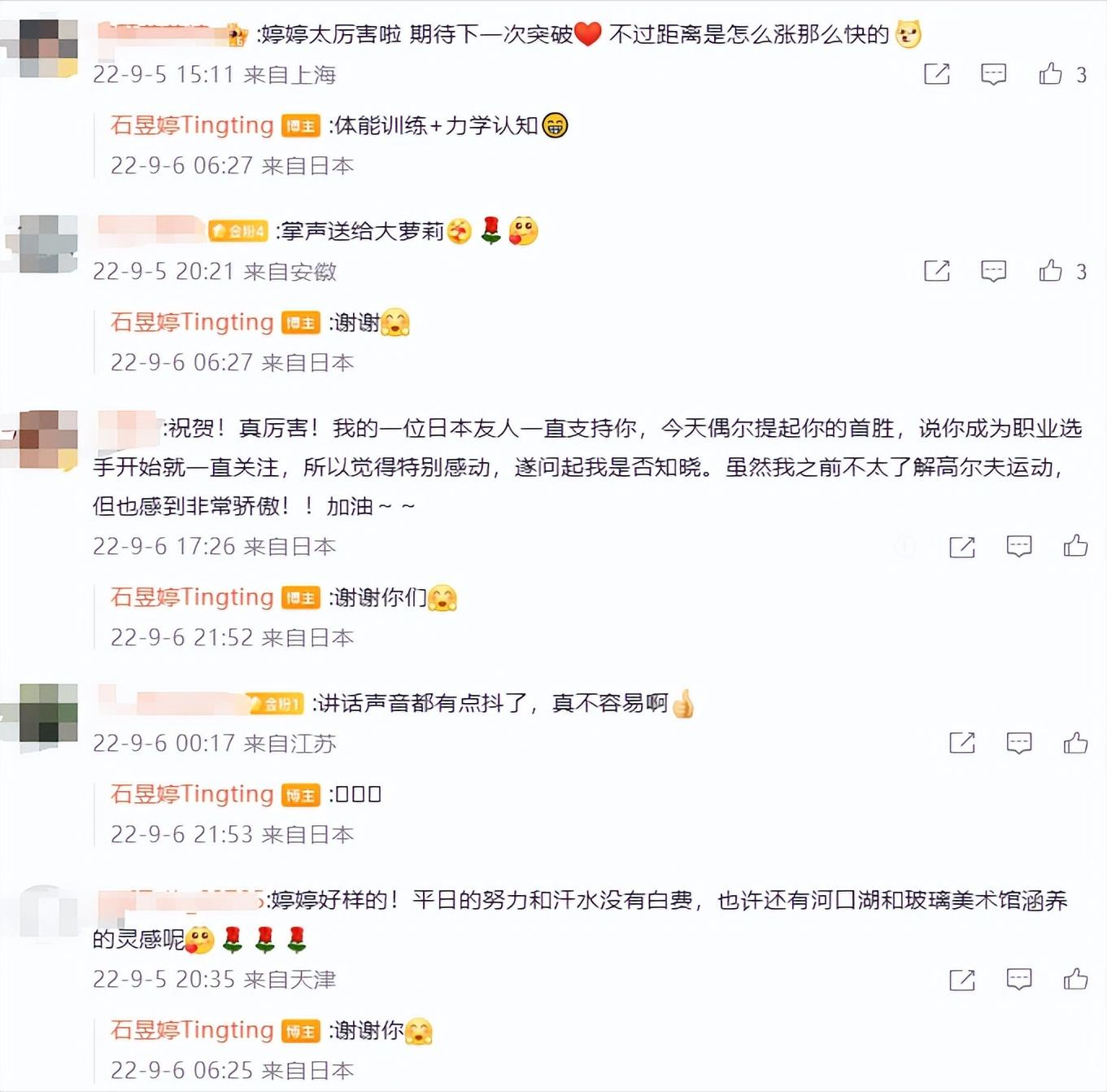Reply to the 讲话声音都有点抖了 comment
1107x1092 pixels.
pos(1018,743)
